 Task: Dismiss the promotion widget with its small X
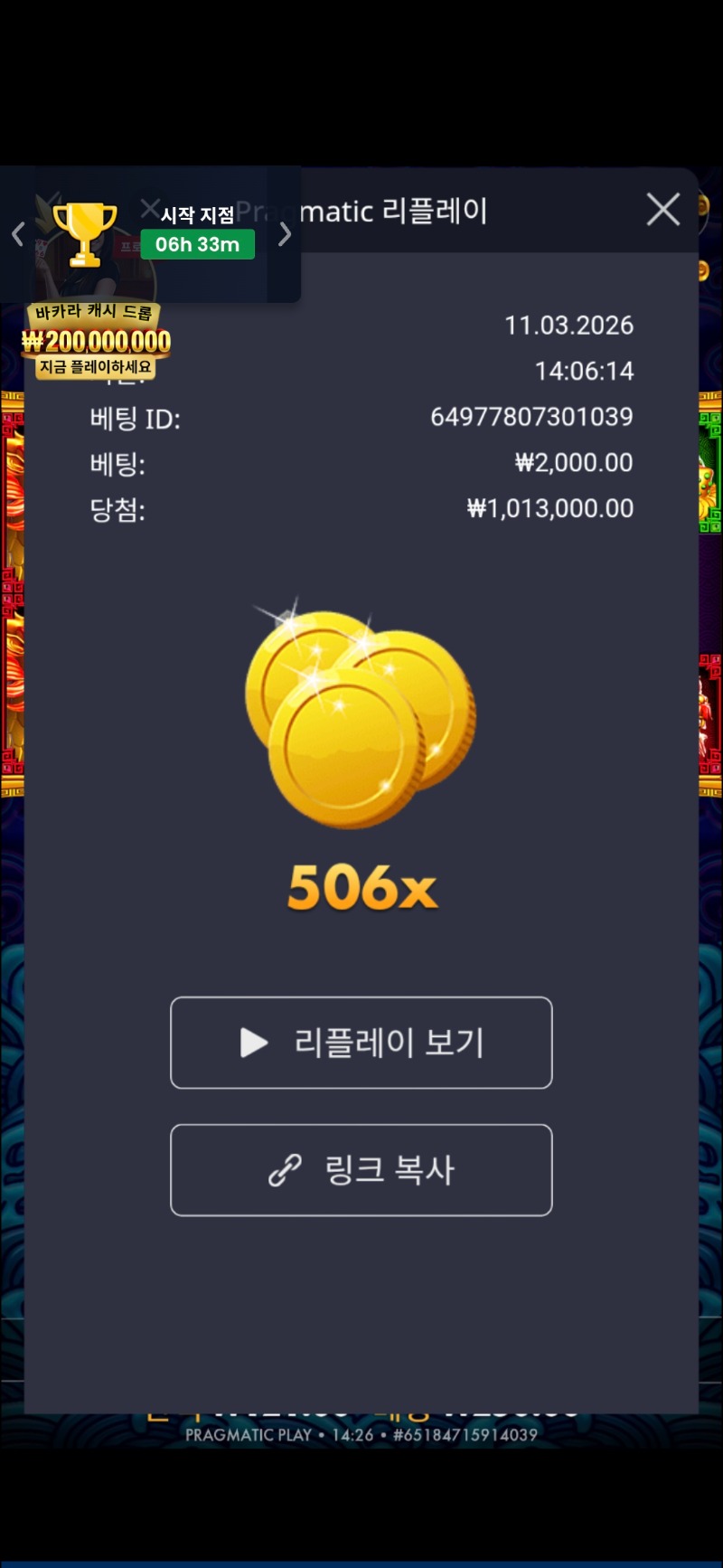[x=150, y=209]
